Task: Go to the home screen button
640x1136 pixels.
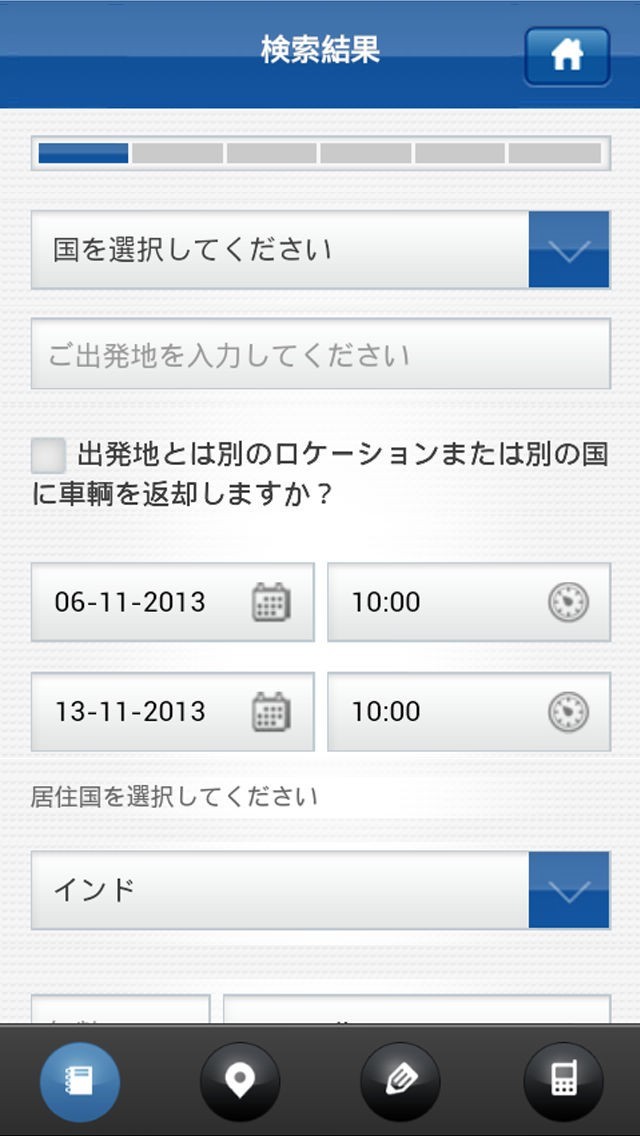Action: pos(567,55)
